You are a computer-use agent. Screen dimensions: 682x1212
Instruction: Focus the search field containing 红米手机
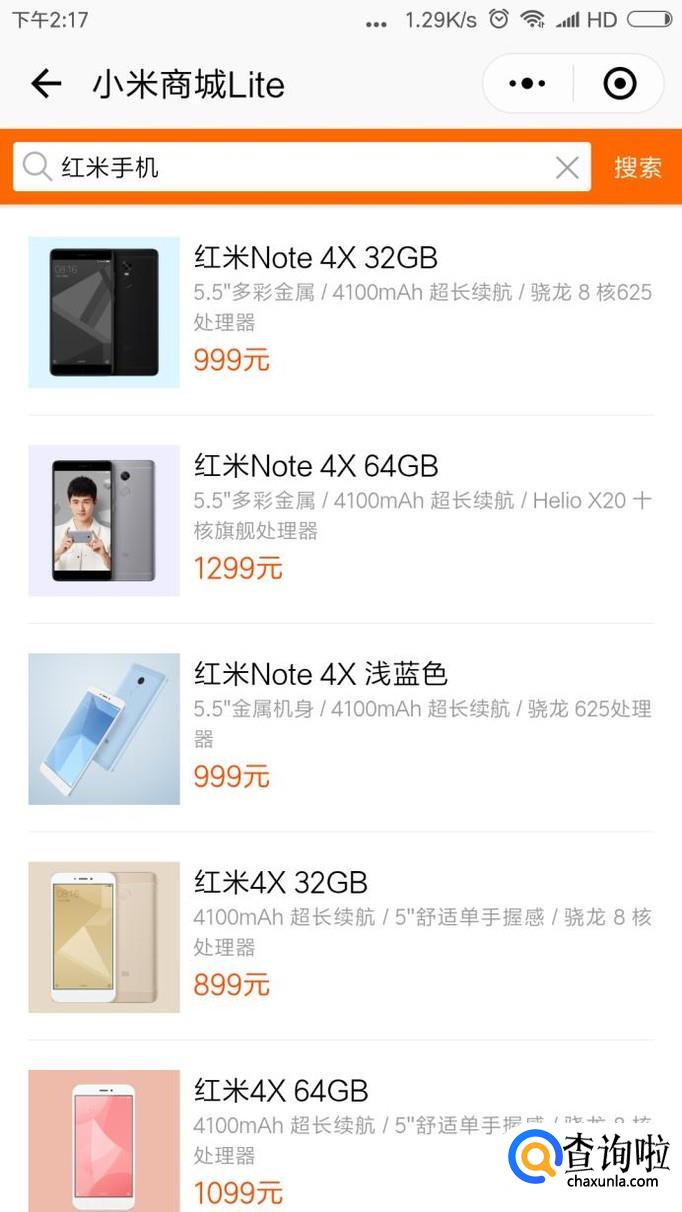(300, 167)
